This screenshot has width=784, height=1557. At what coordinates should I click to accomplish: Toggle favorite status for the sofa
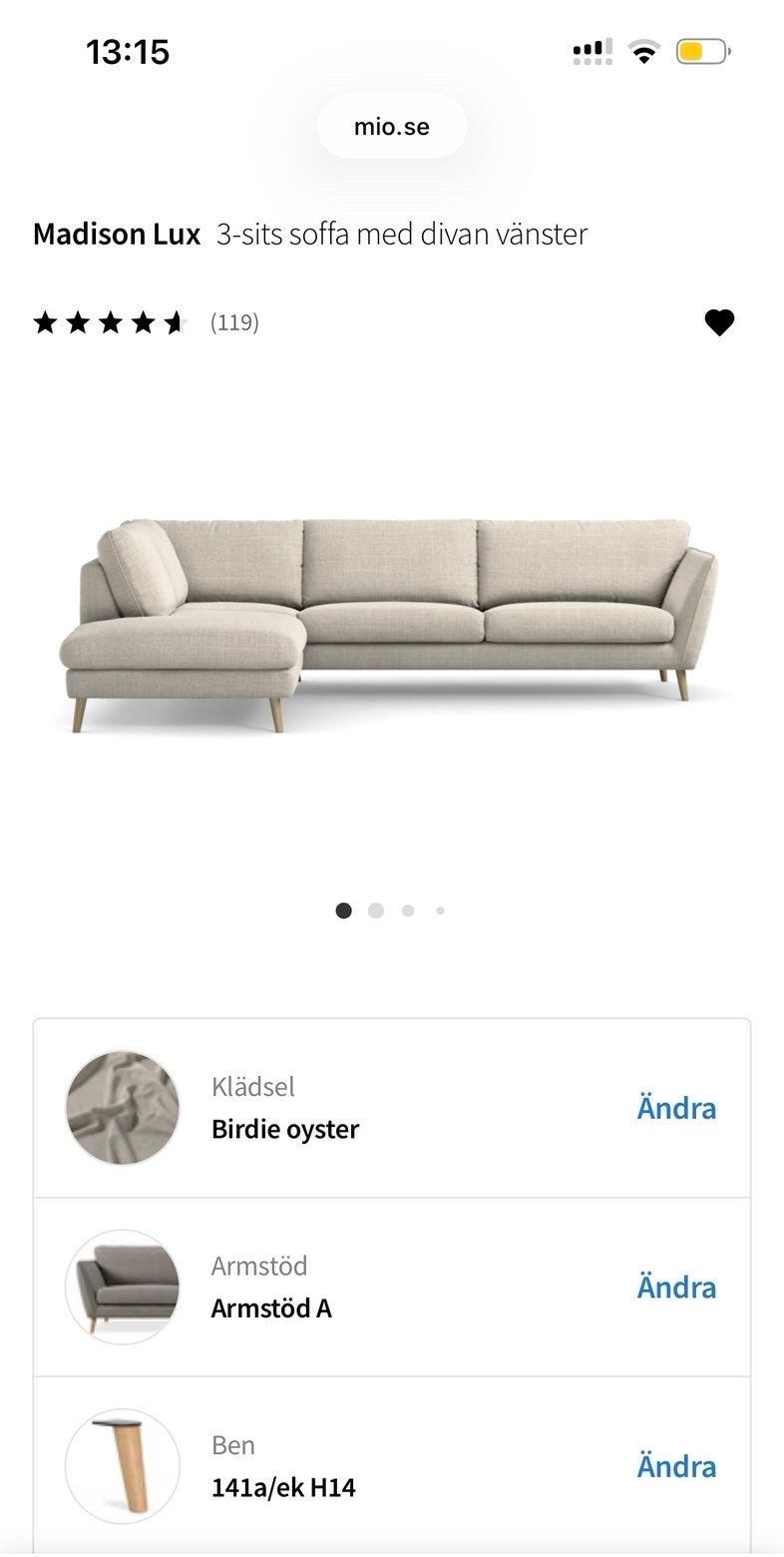click(719, 321)
